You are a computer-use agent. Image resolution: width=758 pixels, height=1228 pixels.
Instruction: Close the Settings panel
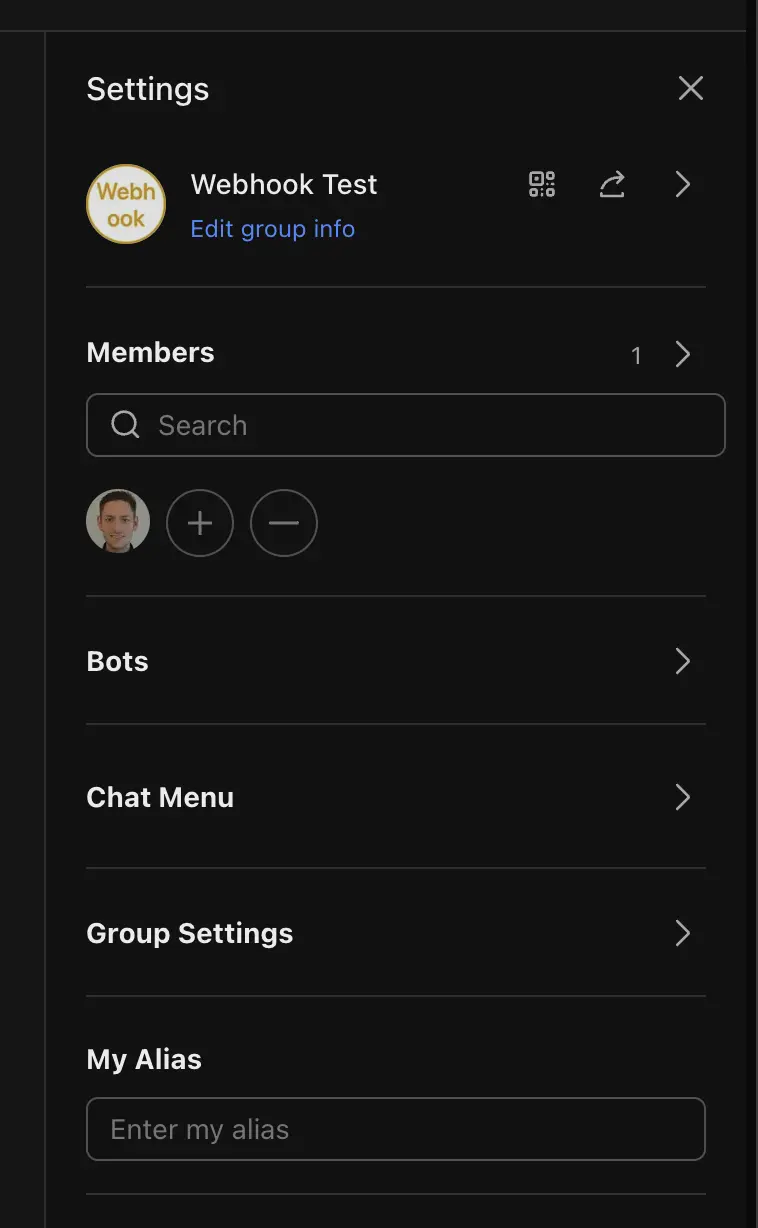[690, 89]
